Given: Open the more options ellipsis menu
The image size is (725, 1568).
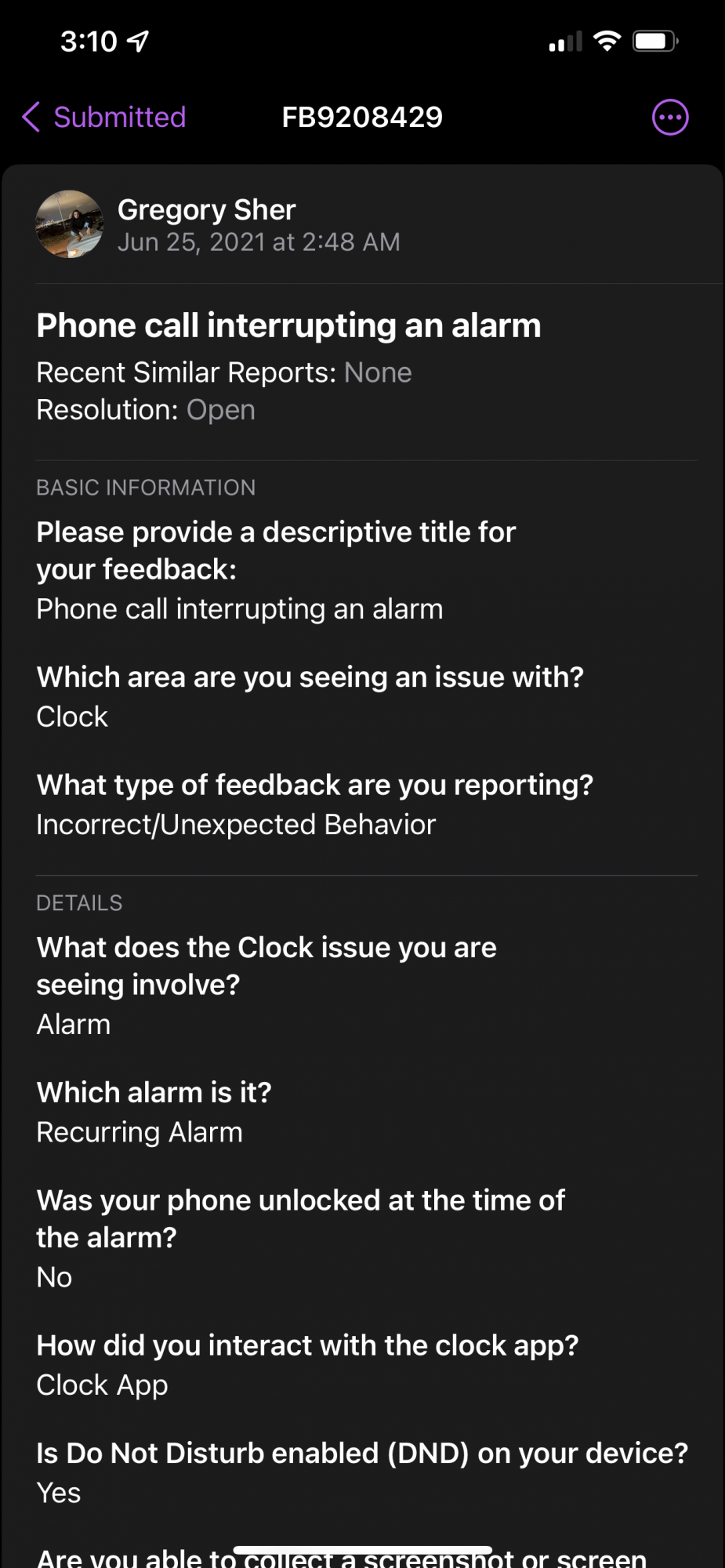Looking at the screenshot, I should point(670,118).
